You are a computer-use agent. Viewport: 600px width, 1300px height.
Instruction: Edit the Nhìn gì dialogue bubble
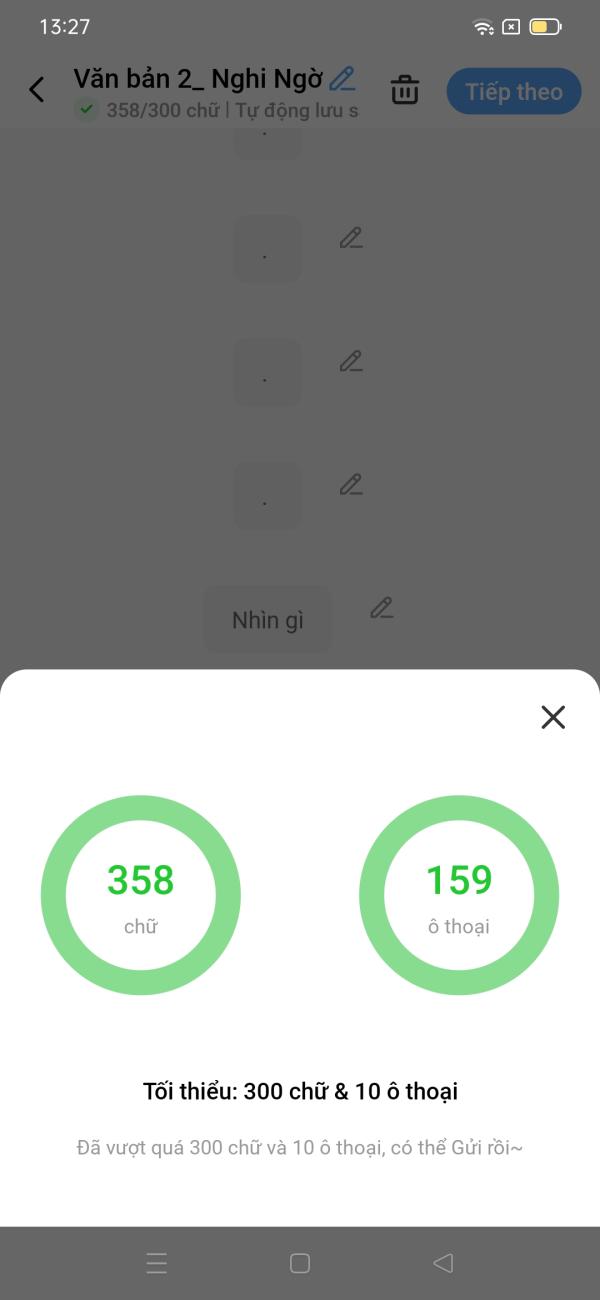pos(381,607)
